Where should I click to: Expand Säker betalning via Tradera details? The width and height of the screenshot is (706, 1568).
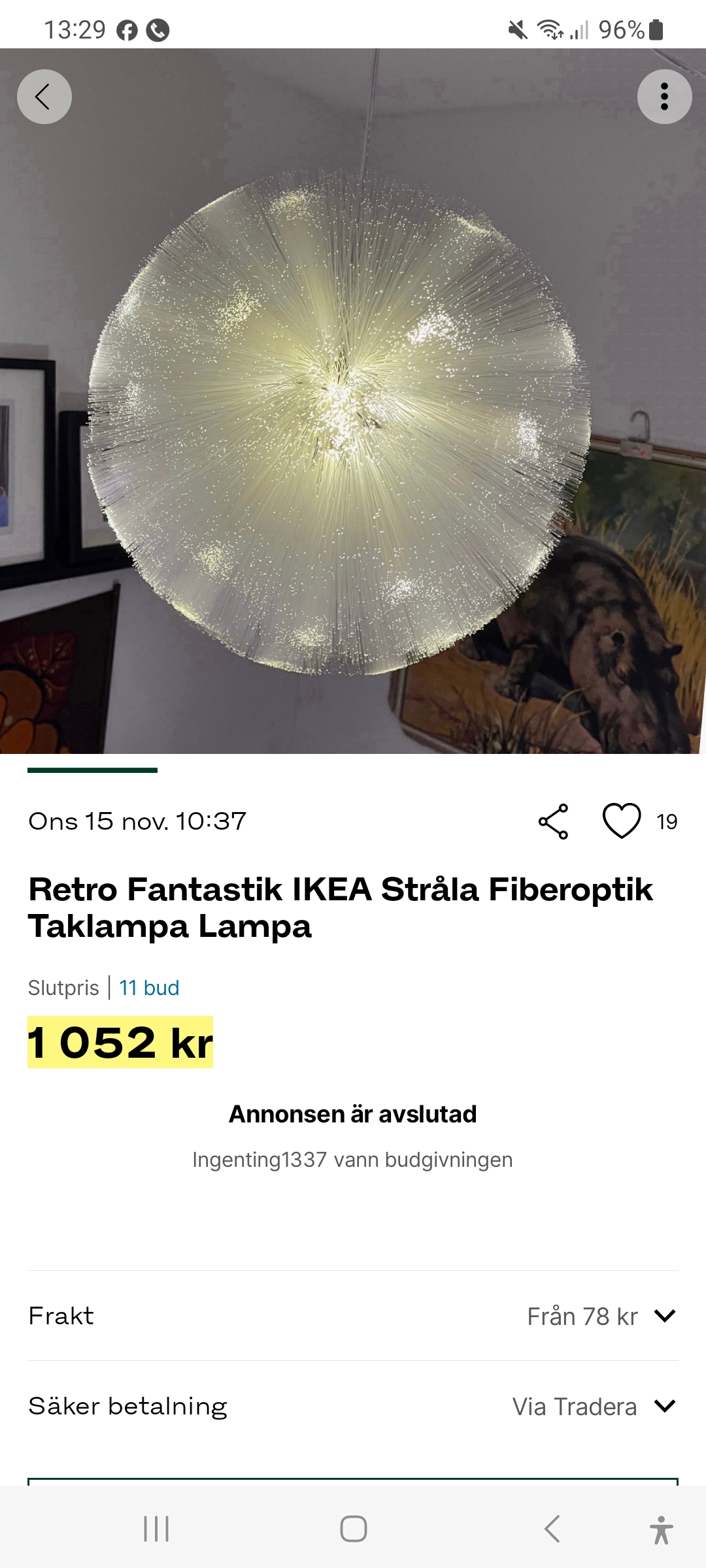[664, 1406]
